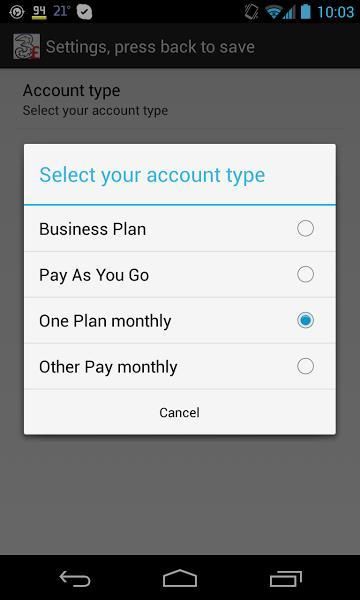Select the Business Plan account type

pos(180,229)
